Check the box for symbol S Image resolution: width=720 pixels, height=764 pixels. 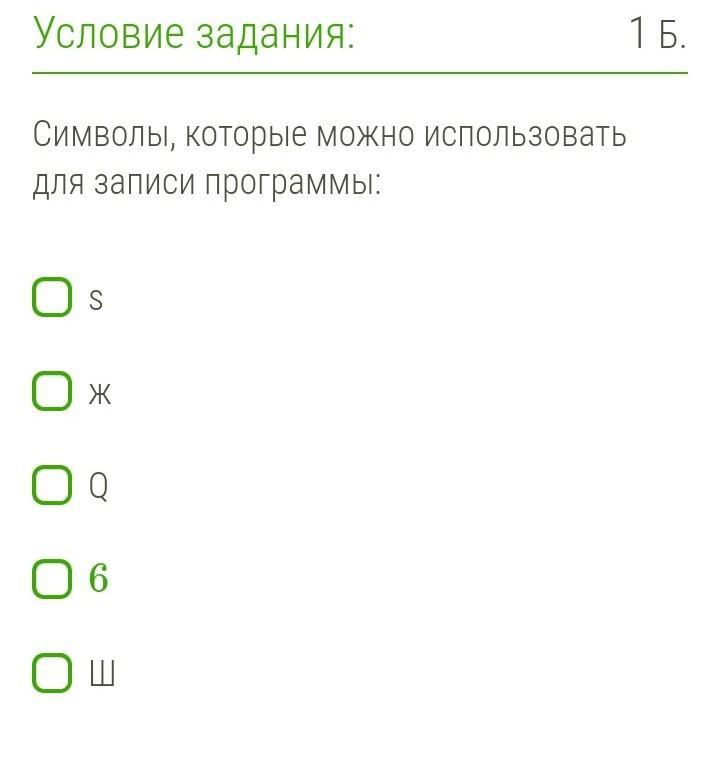(52, 298)
